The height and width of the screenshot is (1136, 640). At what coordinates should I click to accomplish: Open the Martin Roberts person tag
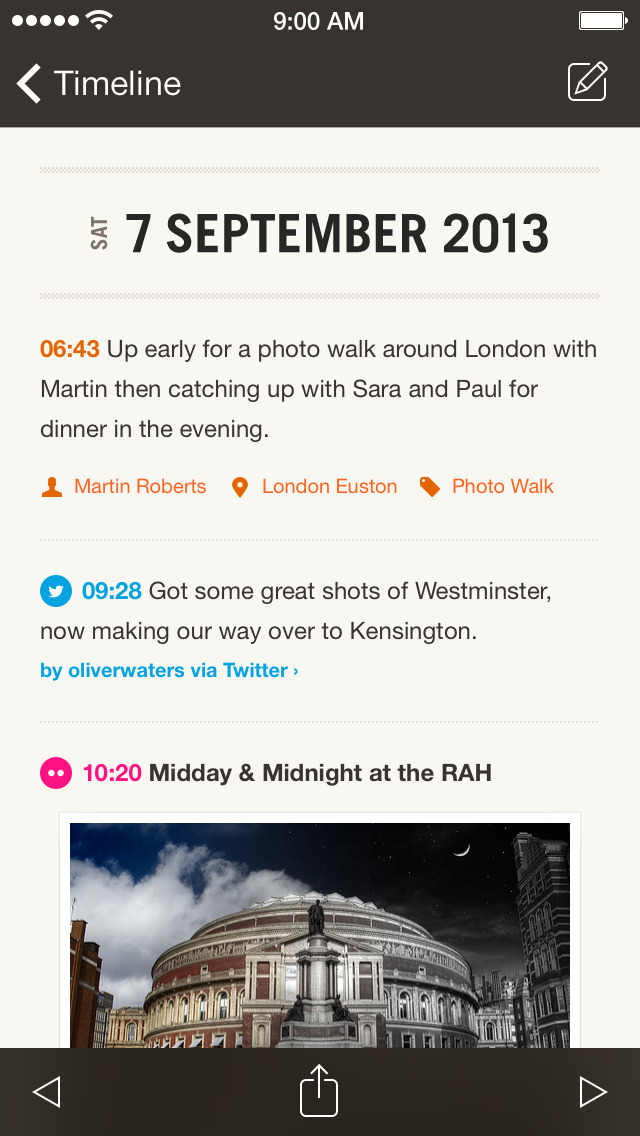pos(124,487)
